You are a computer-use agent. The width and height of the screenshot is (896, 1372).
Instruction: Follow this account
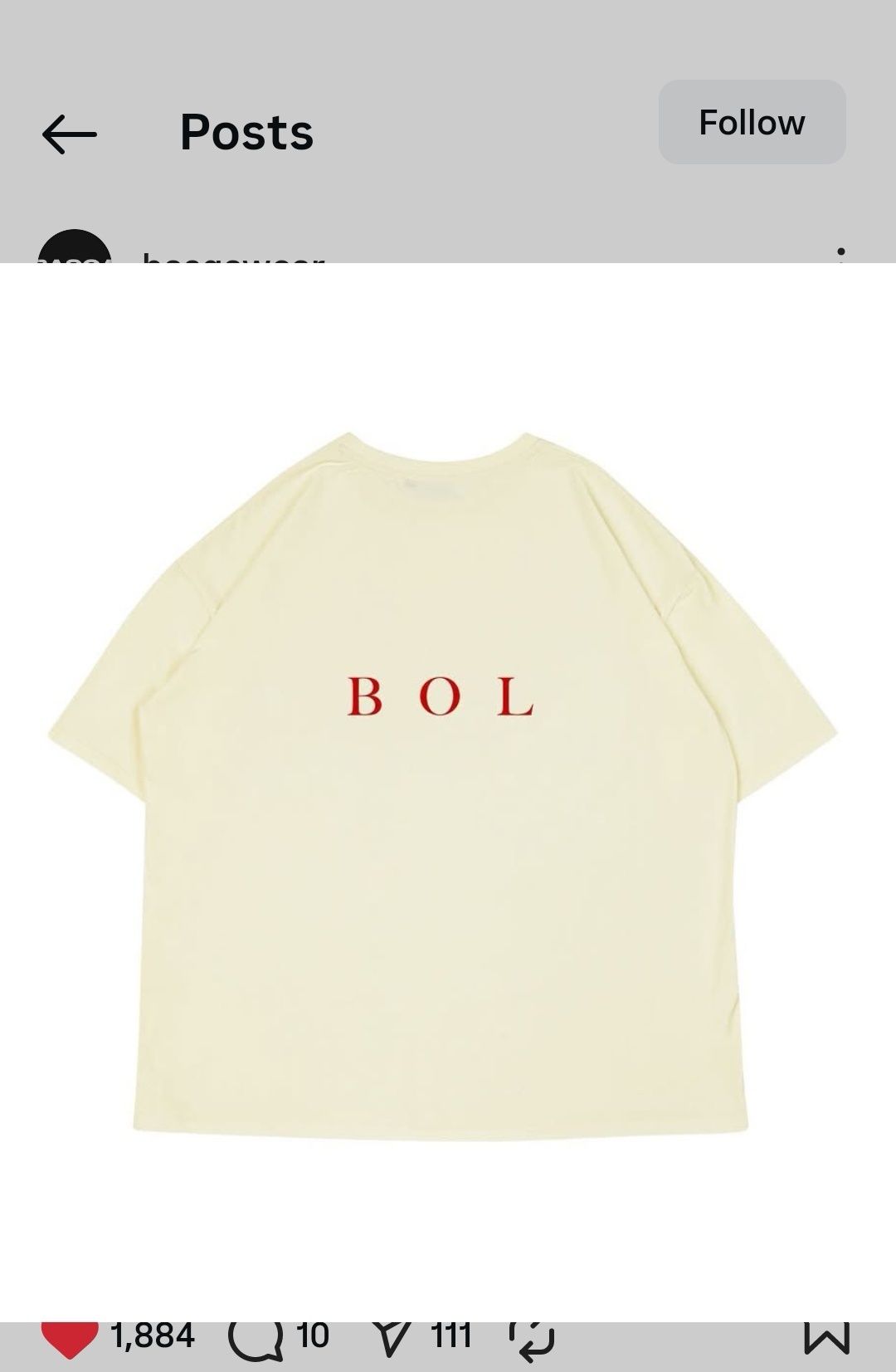click(x=752, y=122)
